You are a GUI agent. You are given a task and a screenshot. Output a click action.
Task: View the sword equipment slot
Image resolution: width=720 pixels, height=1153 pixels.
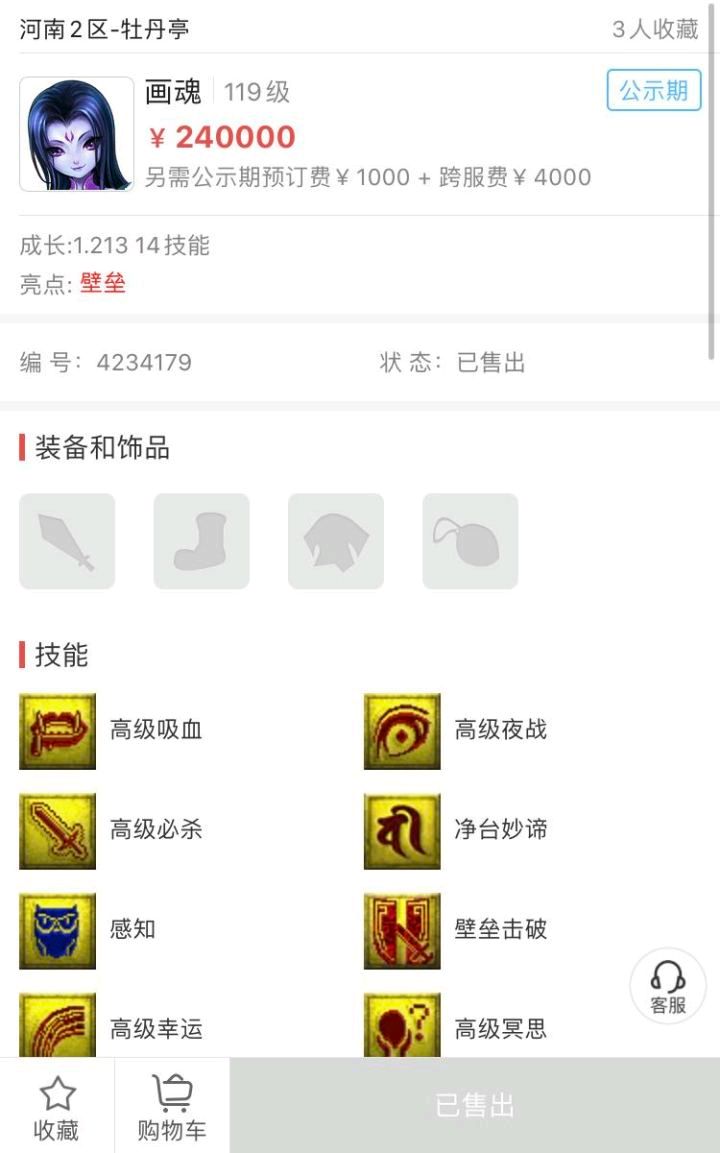[66, 541]
